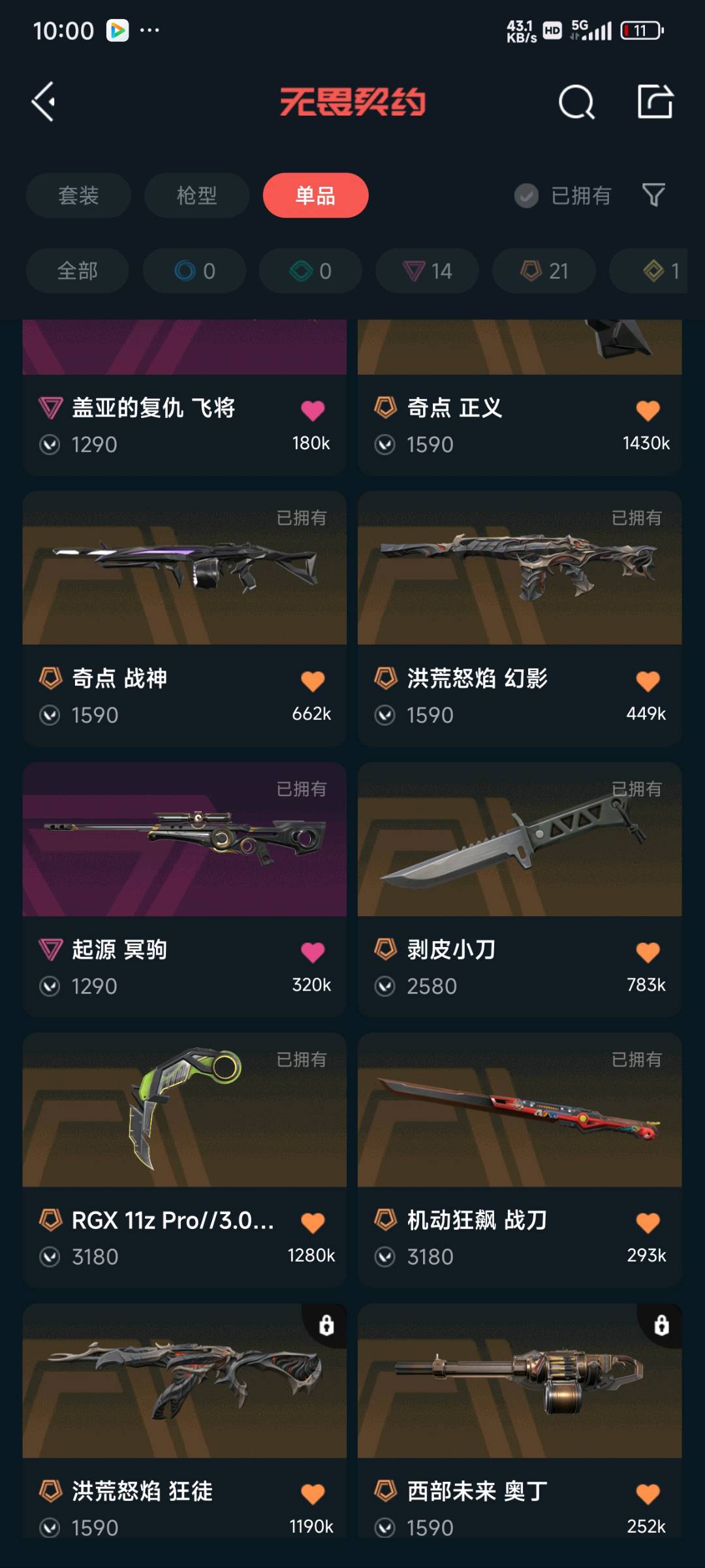Select the 全部 filter chip
Viewport: 705px width, 1568px height.
77,270
